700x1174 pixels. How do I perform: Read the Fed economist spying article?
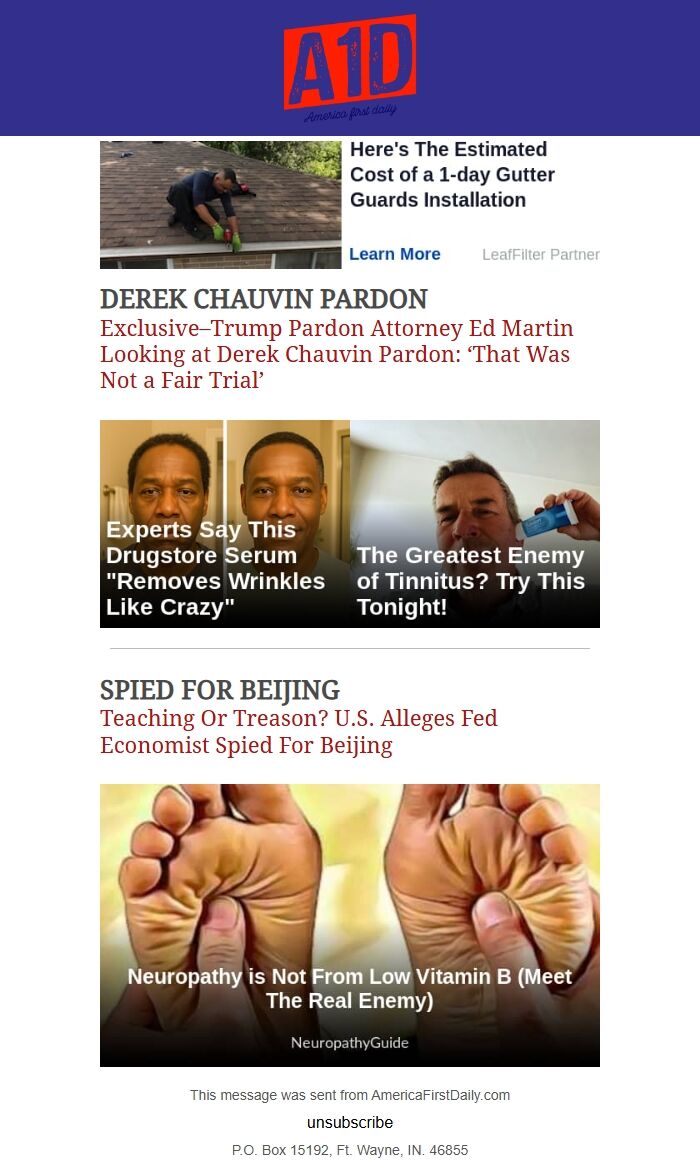pos(298,731)
